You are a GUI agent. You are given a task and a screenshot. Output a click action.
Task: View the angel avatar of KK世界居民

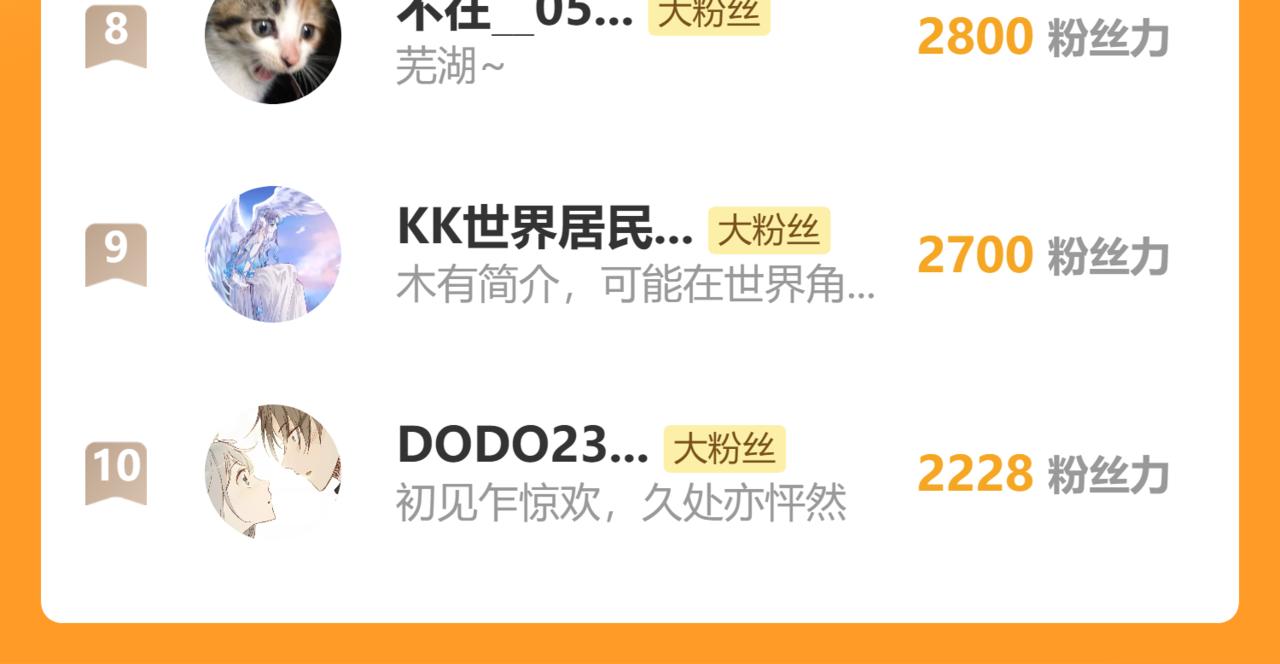pos(273,254)
